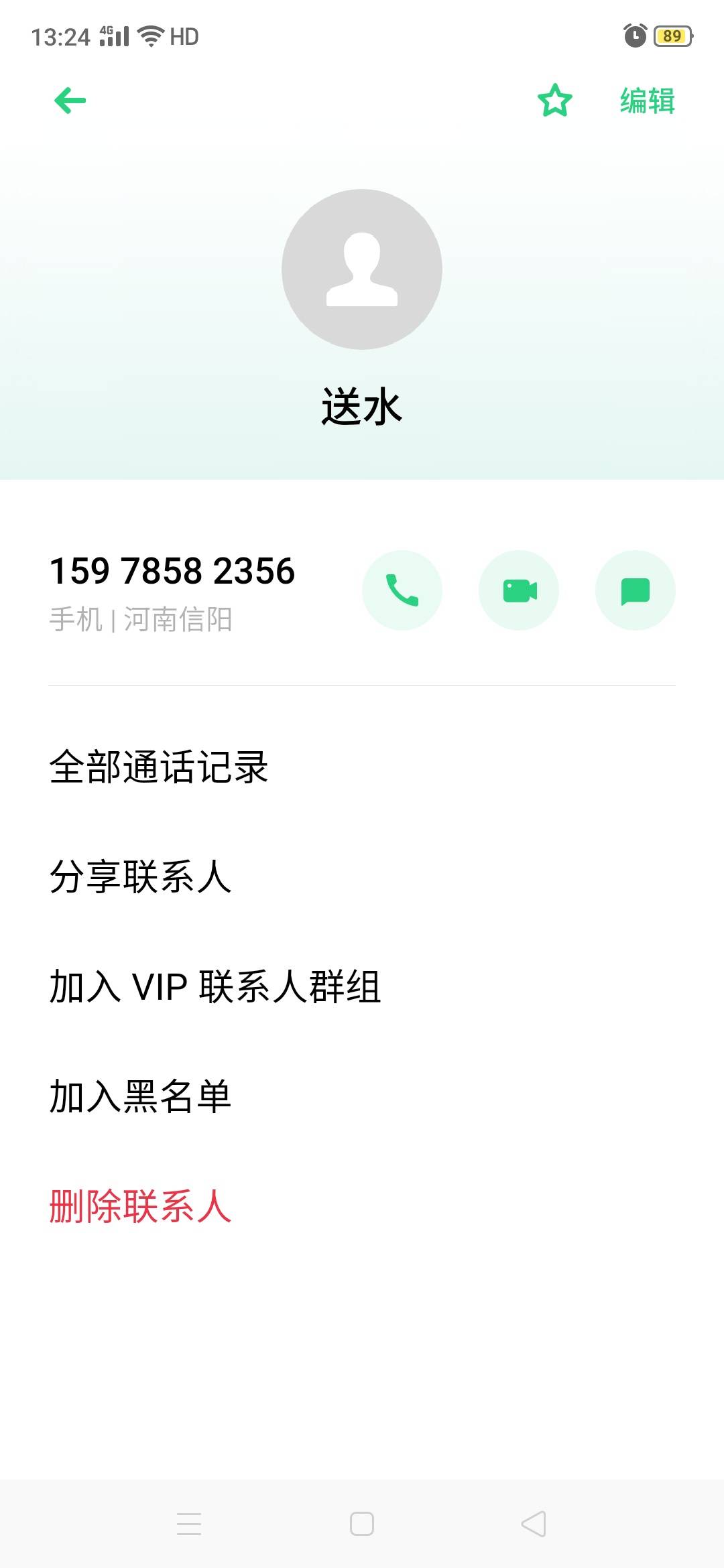Choose 加入 VIP 联系人群组

pos(215,986)
